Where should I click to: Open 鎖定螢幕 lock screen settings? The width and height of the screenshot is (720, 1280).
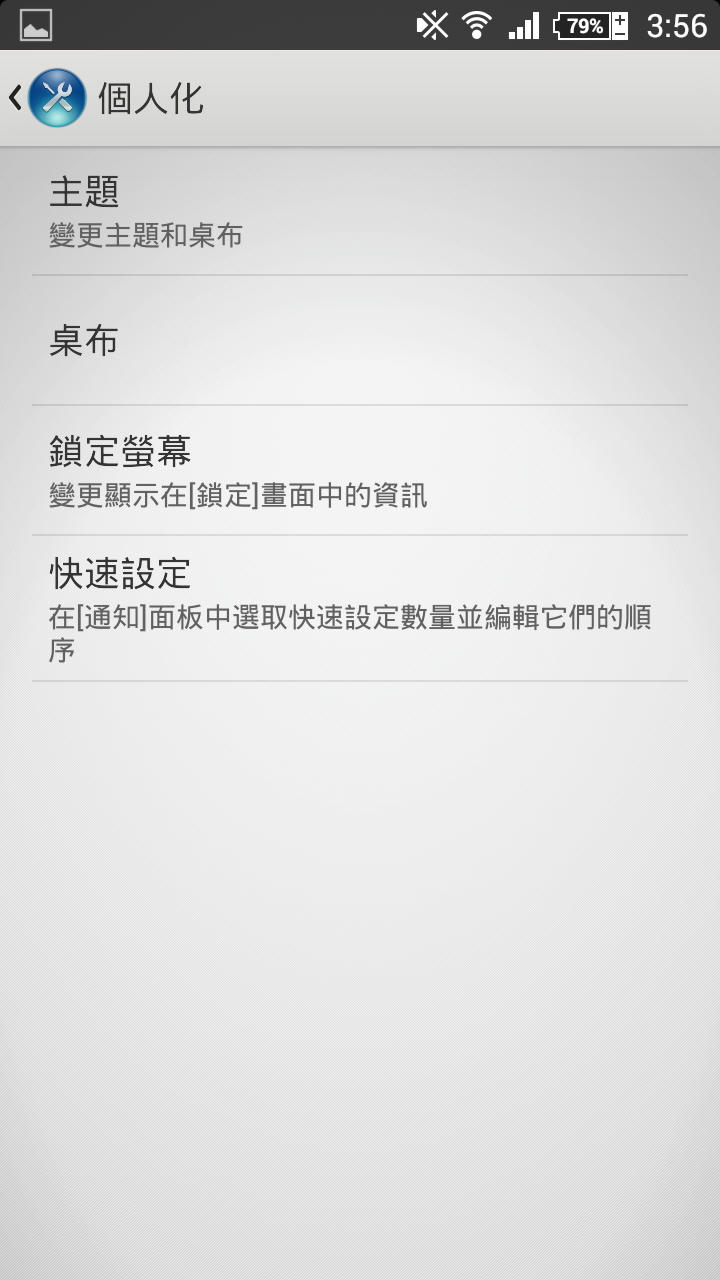pos(360,471)
